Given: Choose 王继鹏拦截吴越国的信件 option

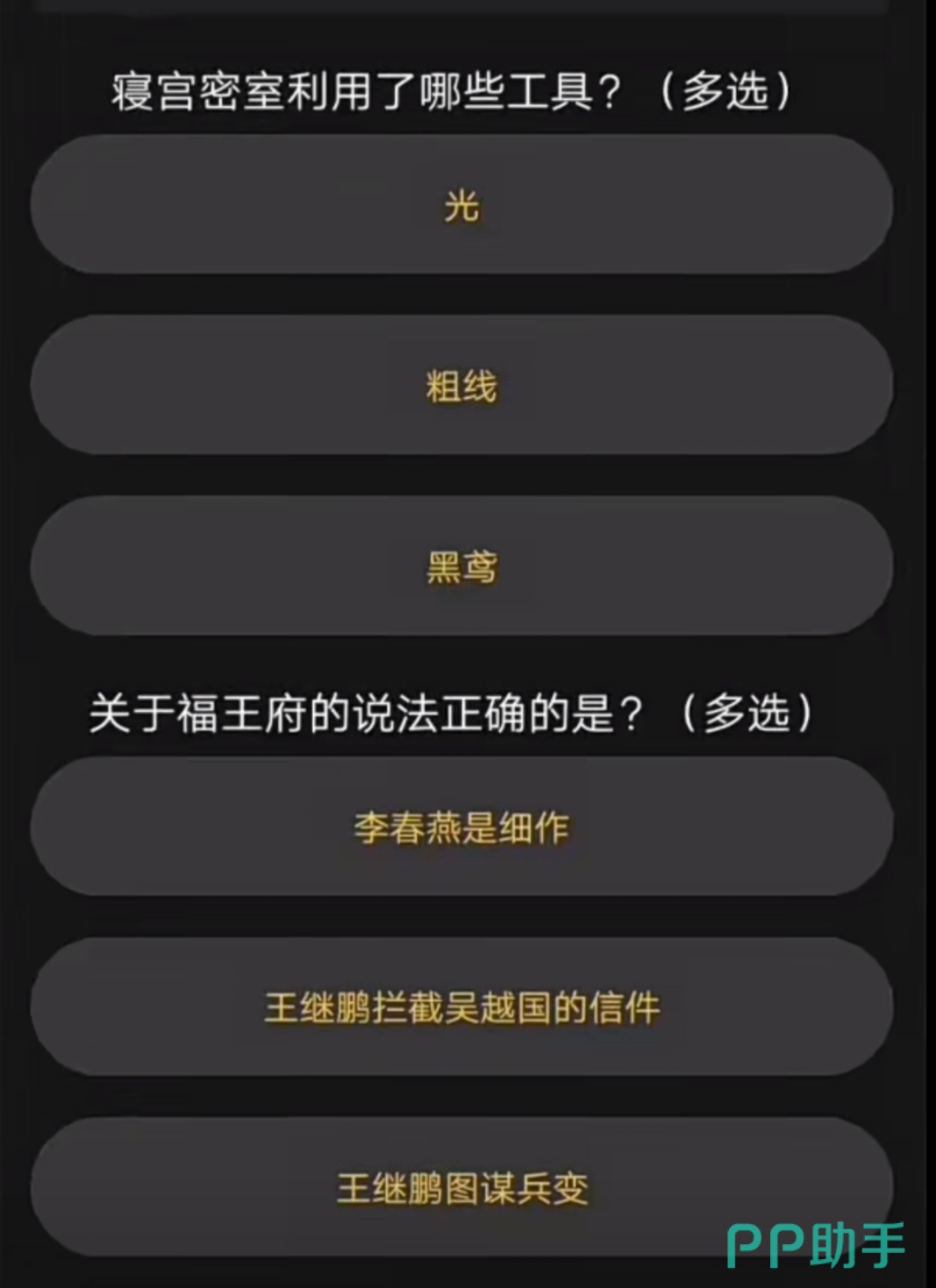Looking at the screenshot, I should pos(461,1007).
